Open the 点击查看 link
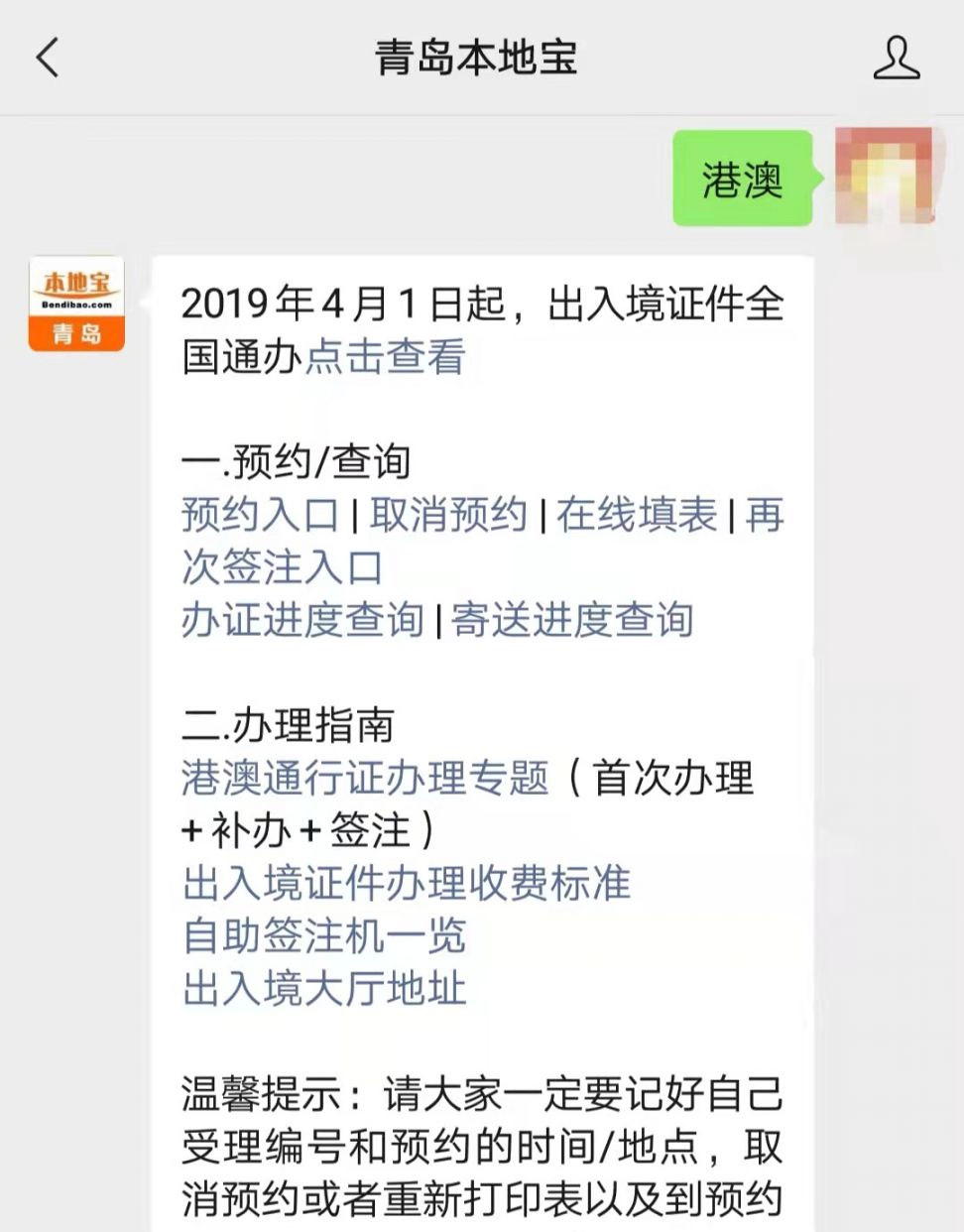Screen dimensions: 964x1232 click(x=385, y=357)
